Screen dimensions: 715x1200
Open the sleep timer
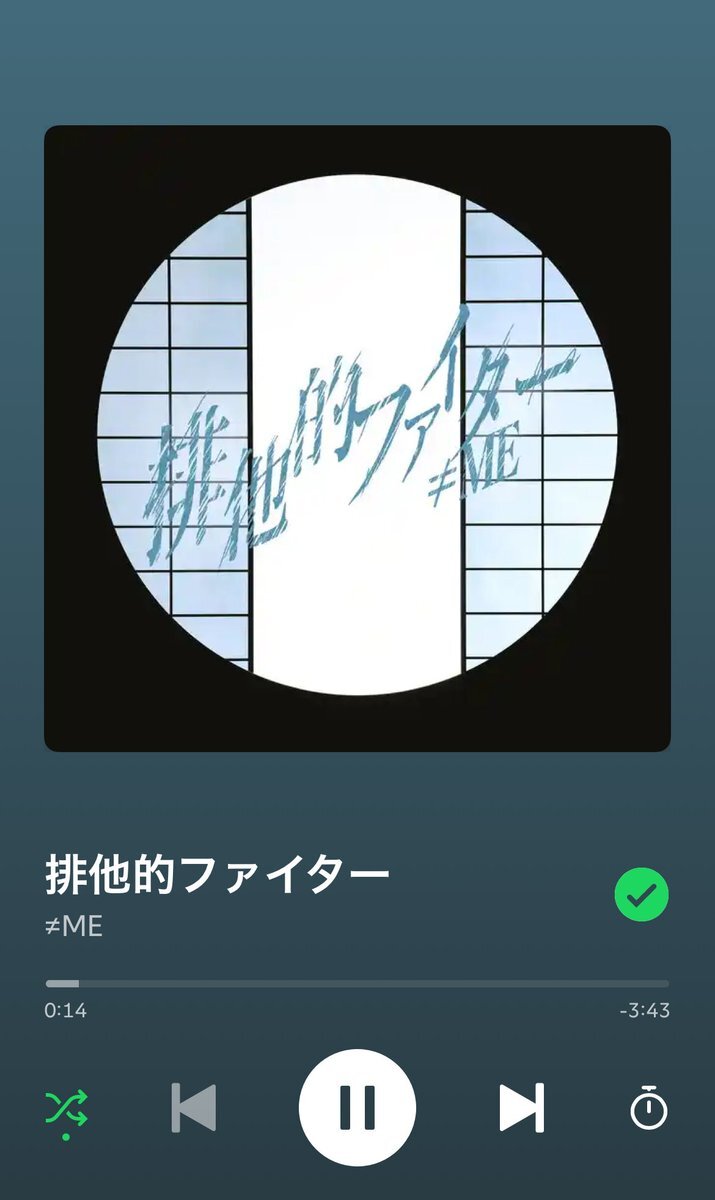point(648,1108)
